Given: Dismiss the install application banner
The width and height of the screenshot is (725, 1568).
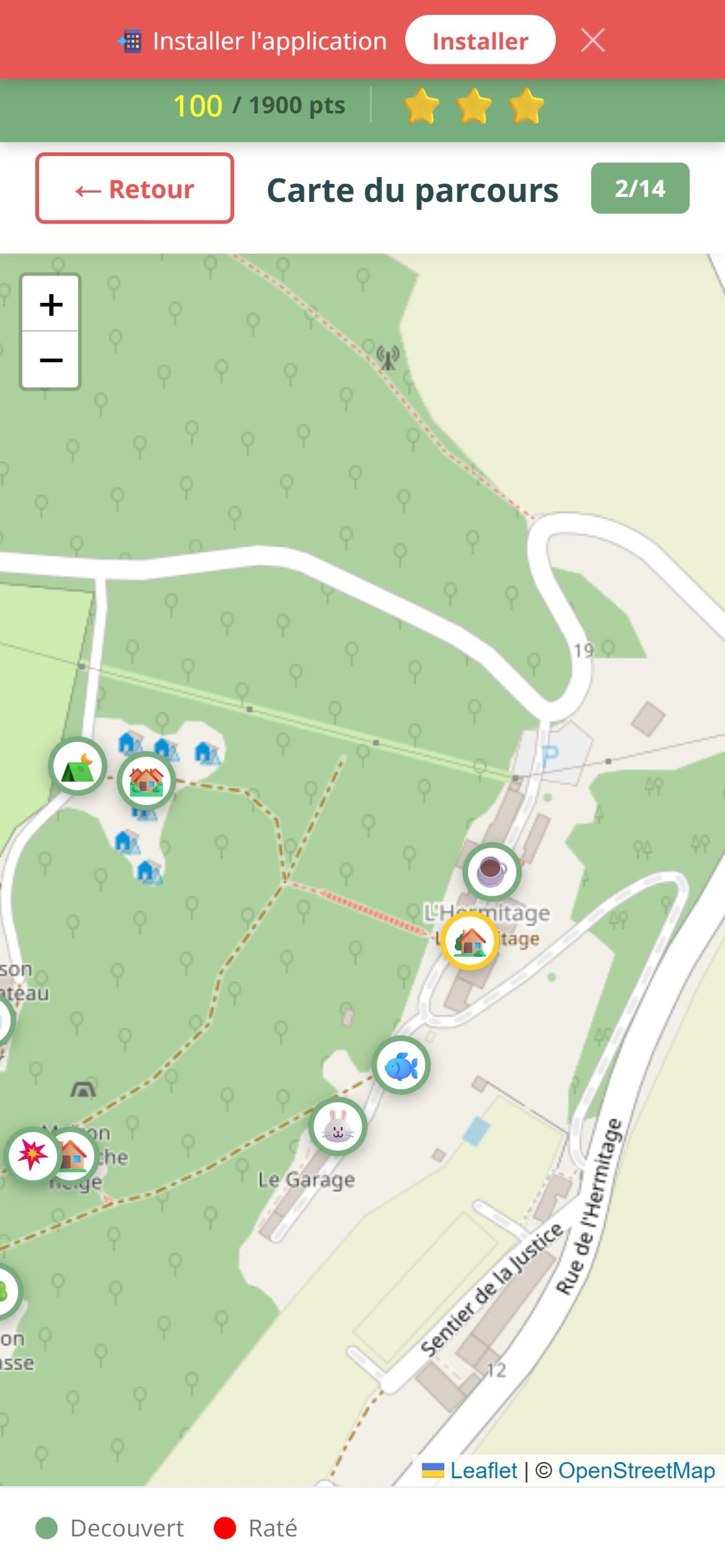Looking at the screenshot, I should (x=592, y=41).
